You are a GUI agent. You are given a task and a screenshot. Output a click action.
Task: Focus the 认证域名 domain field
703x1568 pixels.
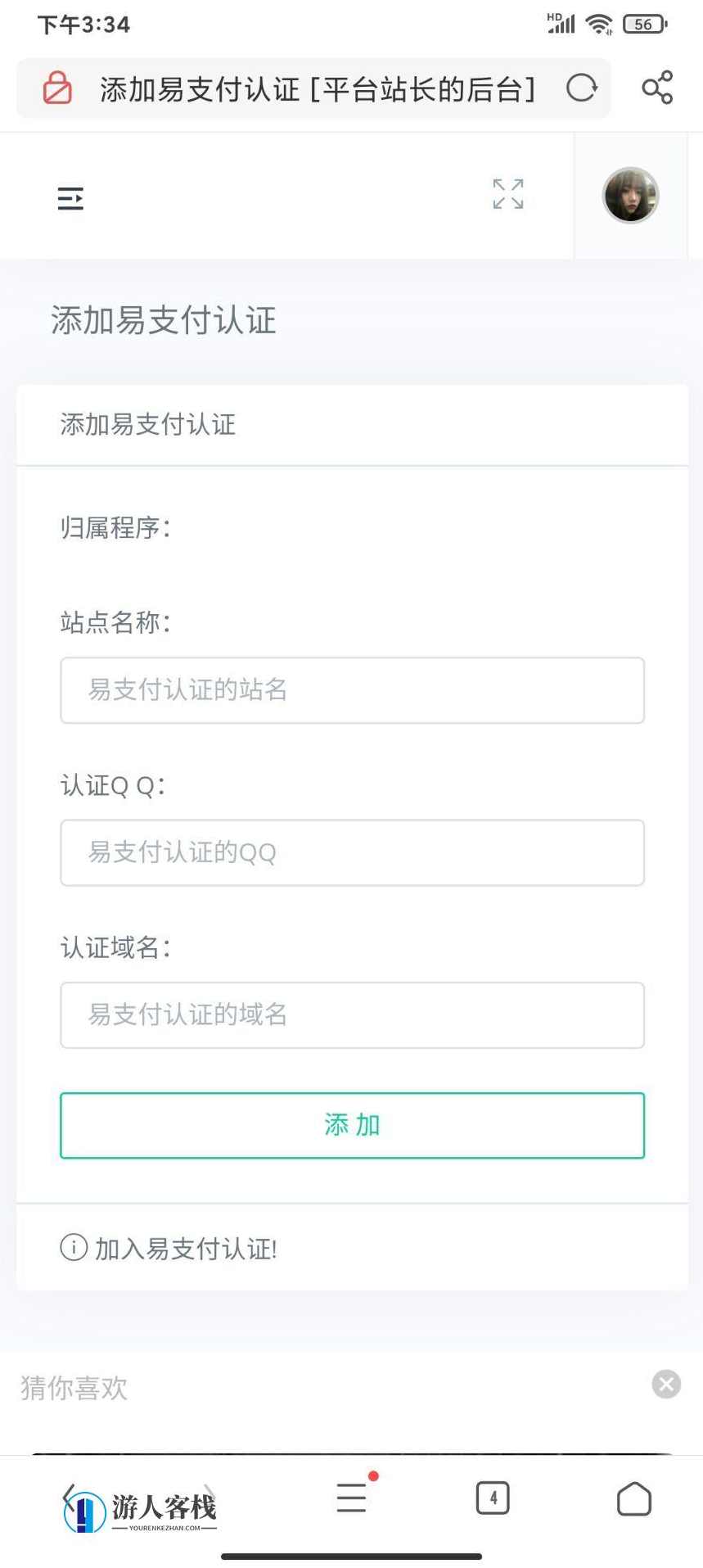351,1015
